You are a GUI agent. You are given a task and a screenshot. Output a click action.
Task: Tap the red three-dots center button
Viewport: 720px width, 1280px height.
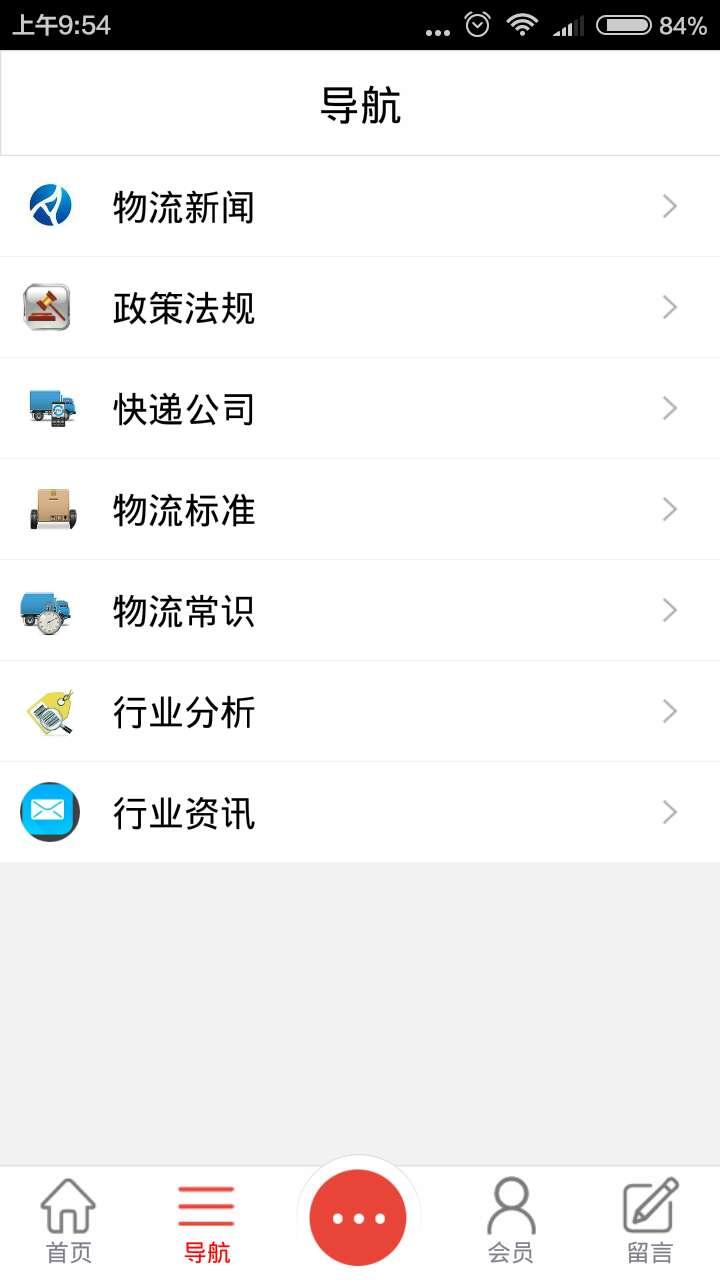click(x=358, y=1218)
